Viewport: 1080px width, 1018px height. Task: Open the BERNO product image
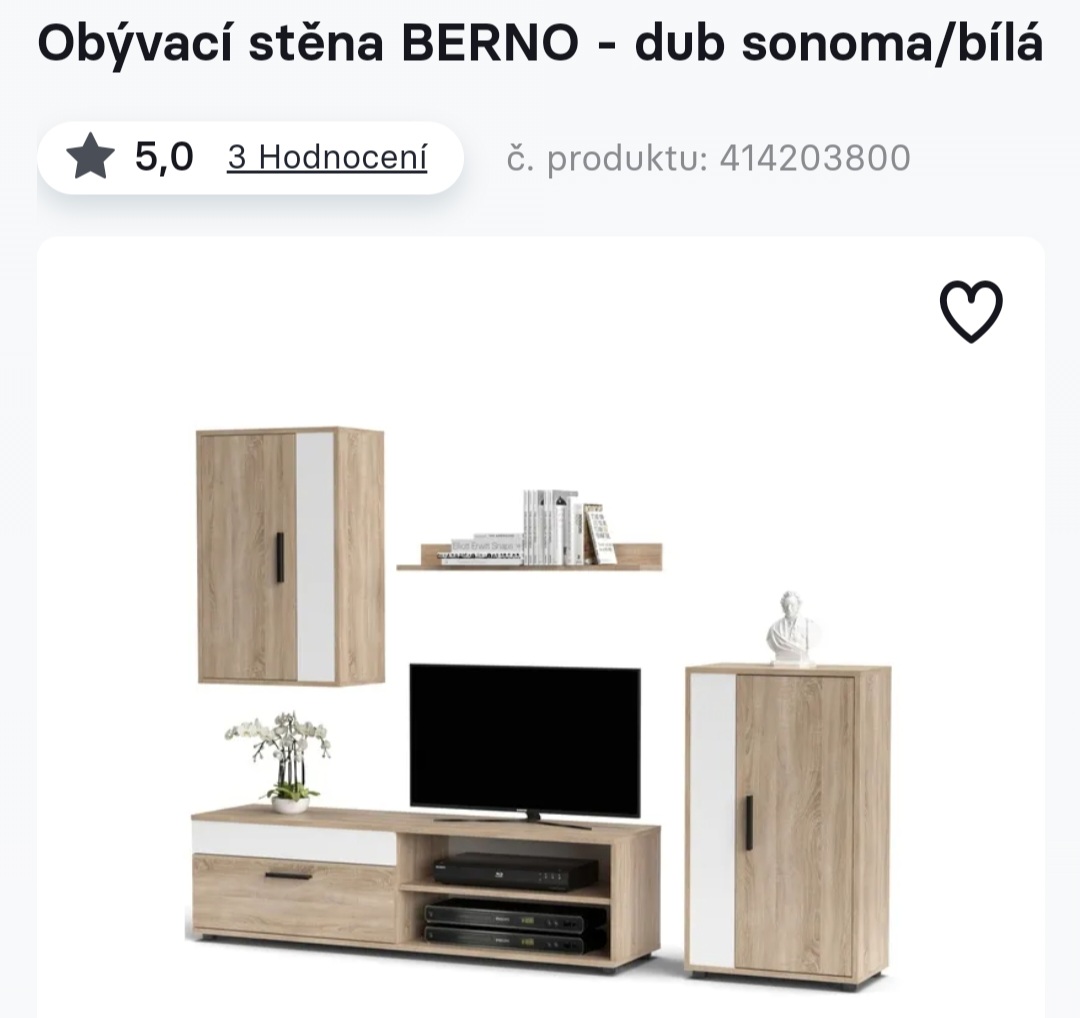click(540, 700)
